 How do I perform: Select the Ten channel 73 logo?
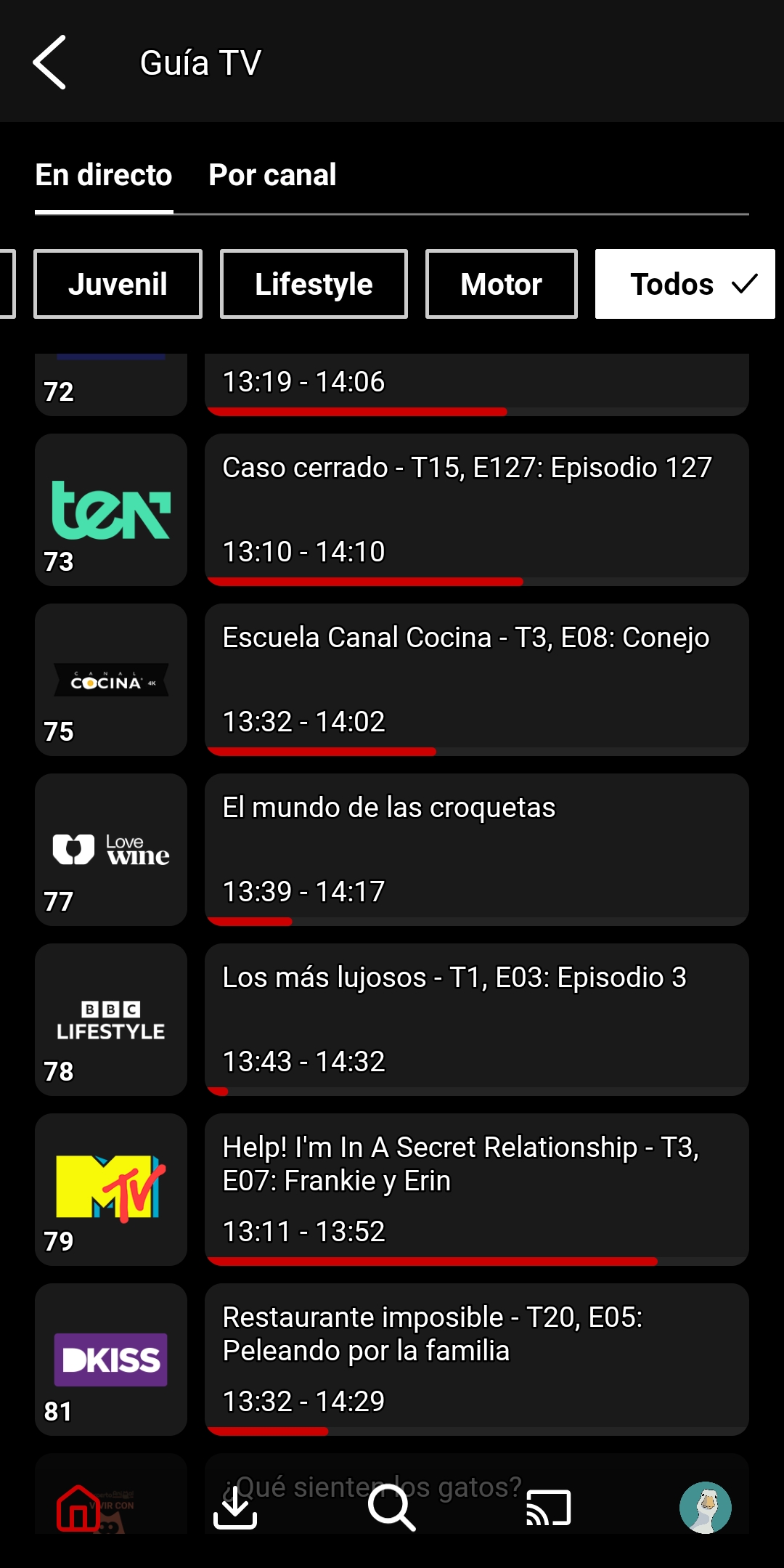click(111, 509)
